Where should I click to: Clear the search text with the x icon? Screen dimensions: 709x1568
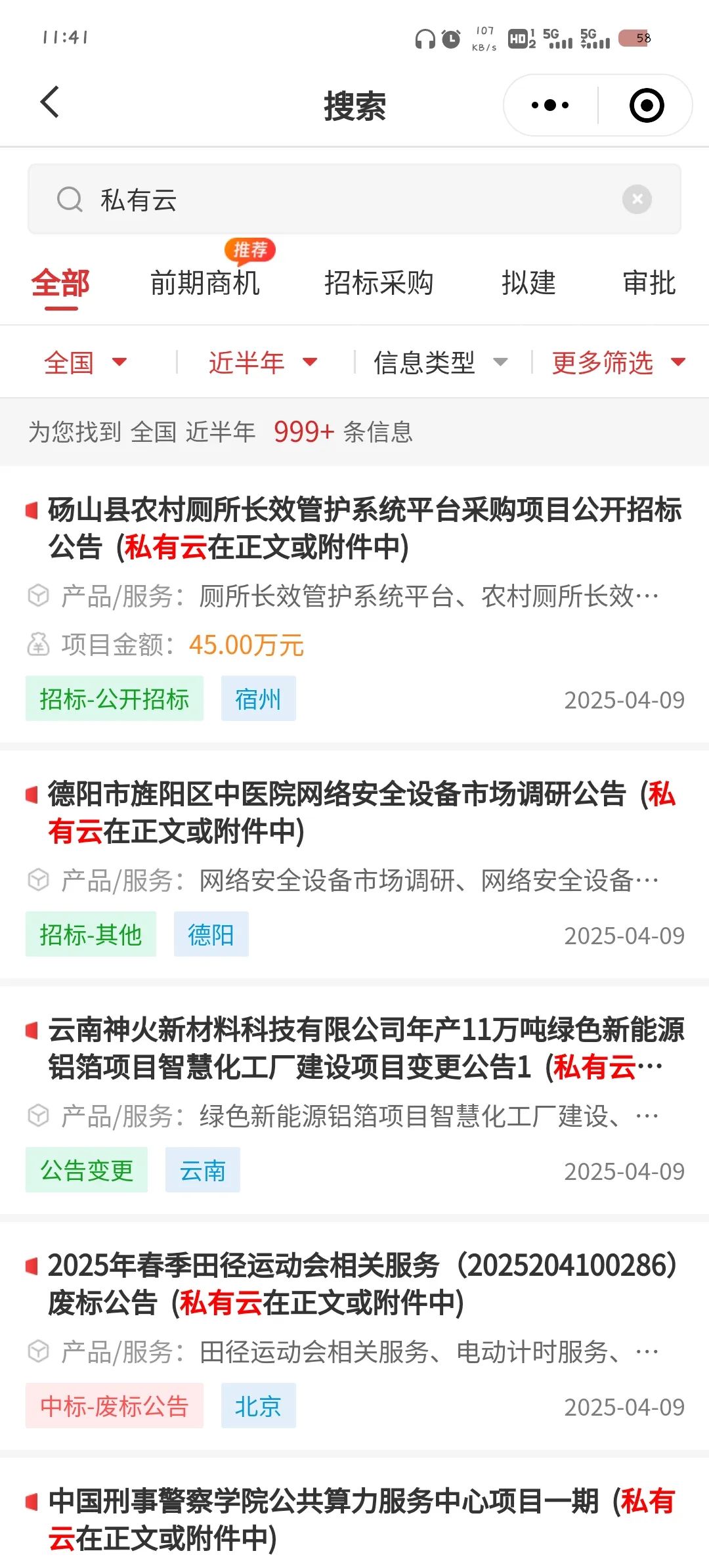click(x=637, y=199)
